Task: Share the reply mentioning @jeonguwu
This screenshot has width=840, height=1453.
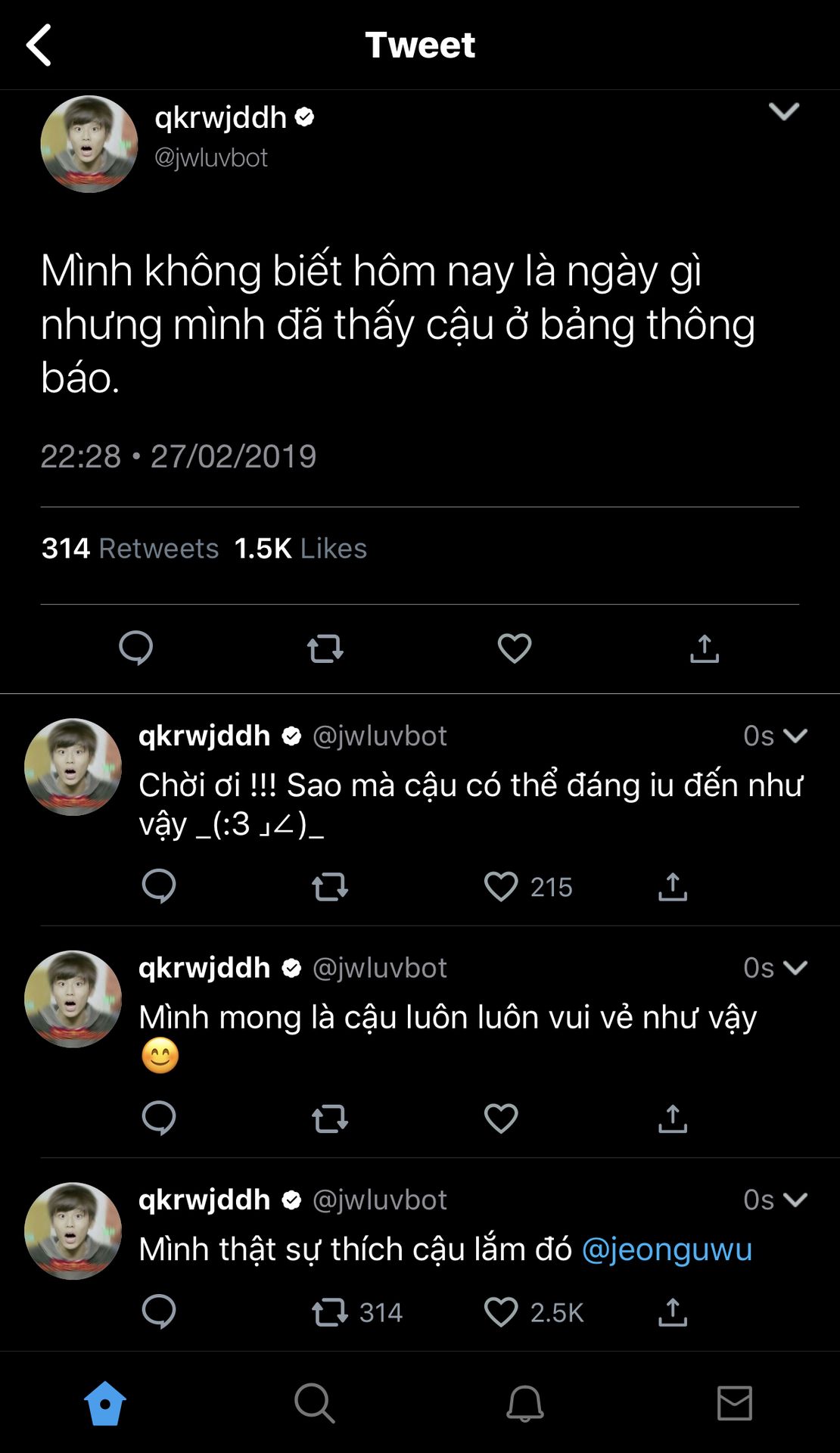Action: click(673, 1312)
